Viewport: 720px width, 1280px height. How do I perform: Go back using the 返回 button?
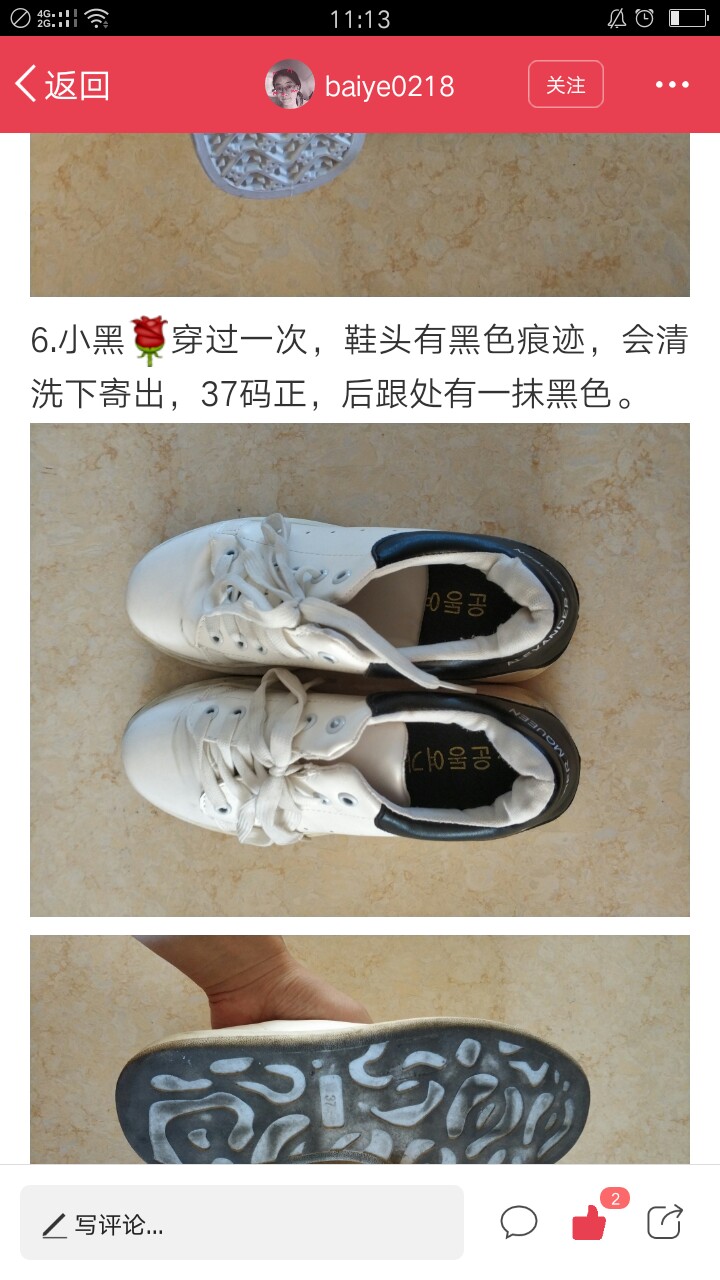[x=62, y=85]
